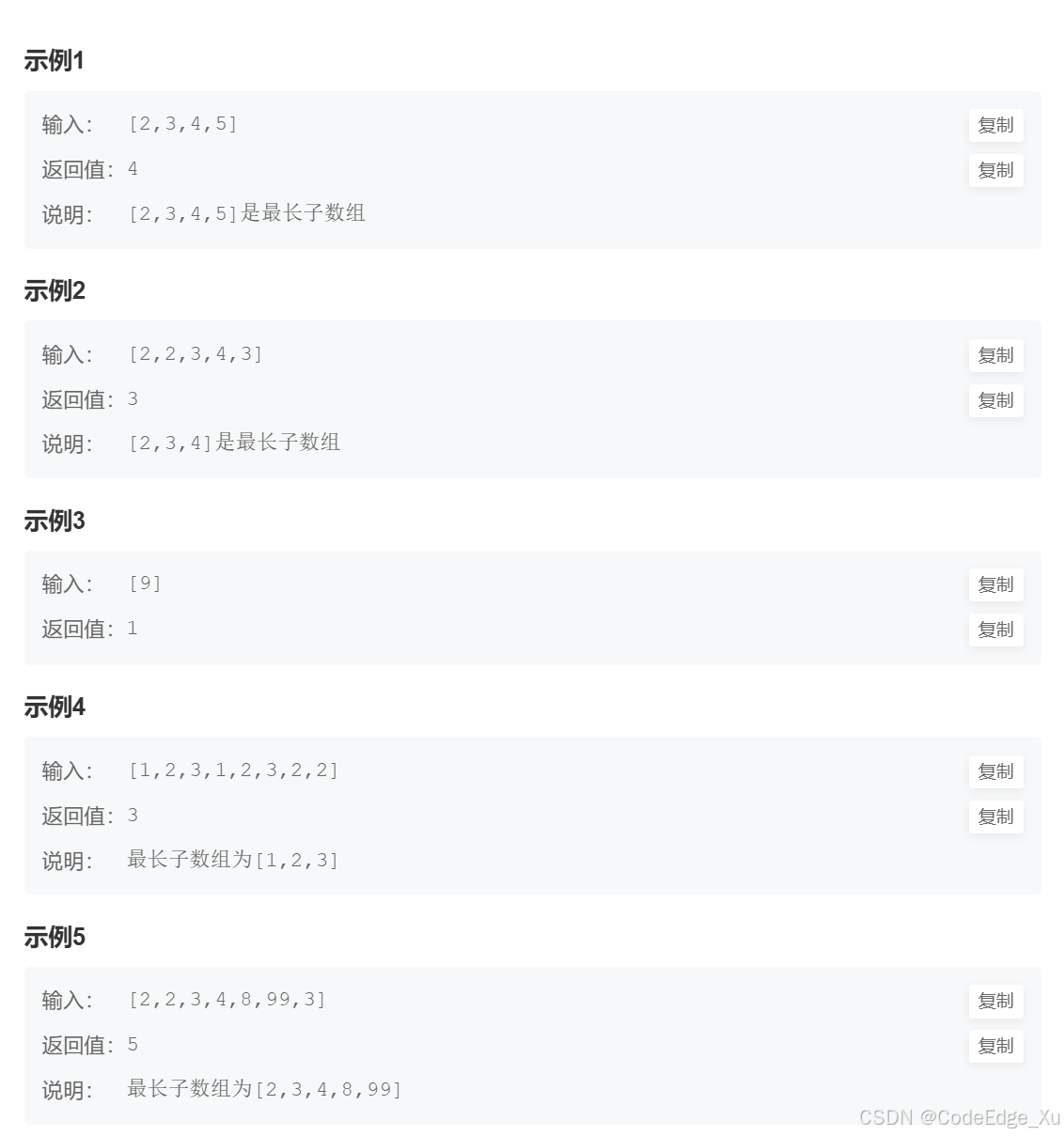Click the explanation text of 示例2
The width and height of the screenshot is (1064, 1136).
click(x=233, y=442)
